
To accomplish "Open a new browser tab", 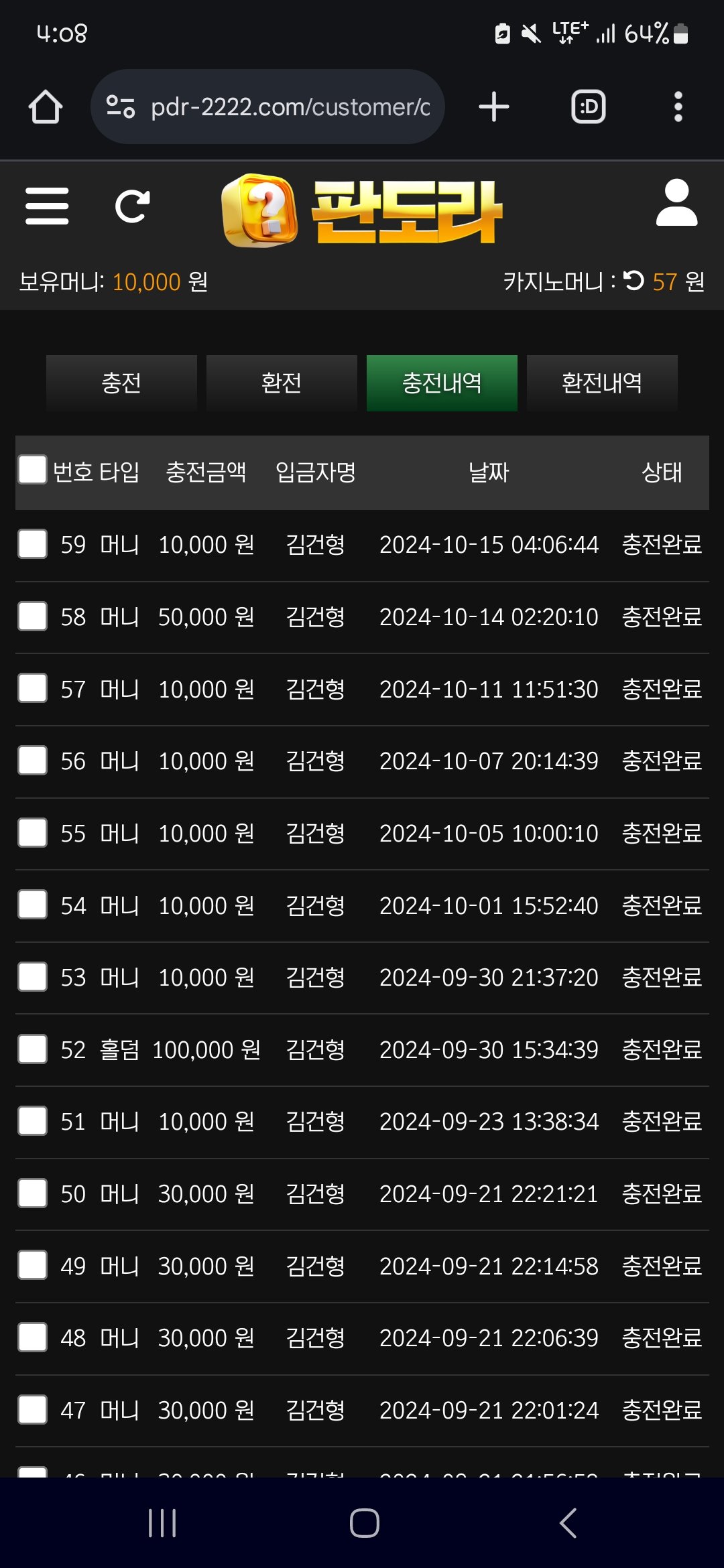I will 494,107.
